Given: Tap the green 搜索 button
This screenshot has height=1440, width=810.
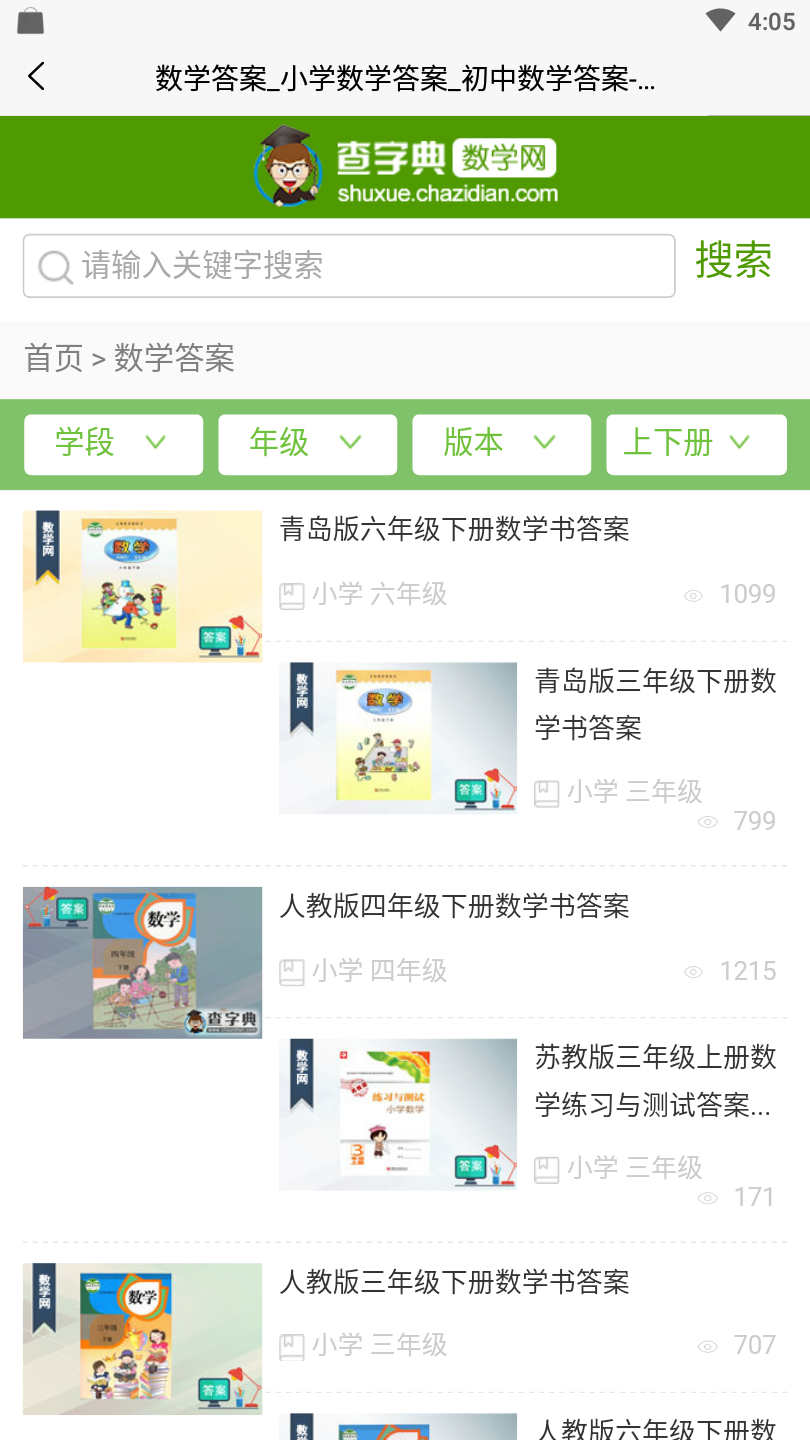Looking at the screenshot, I should point(733,261).
